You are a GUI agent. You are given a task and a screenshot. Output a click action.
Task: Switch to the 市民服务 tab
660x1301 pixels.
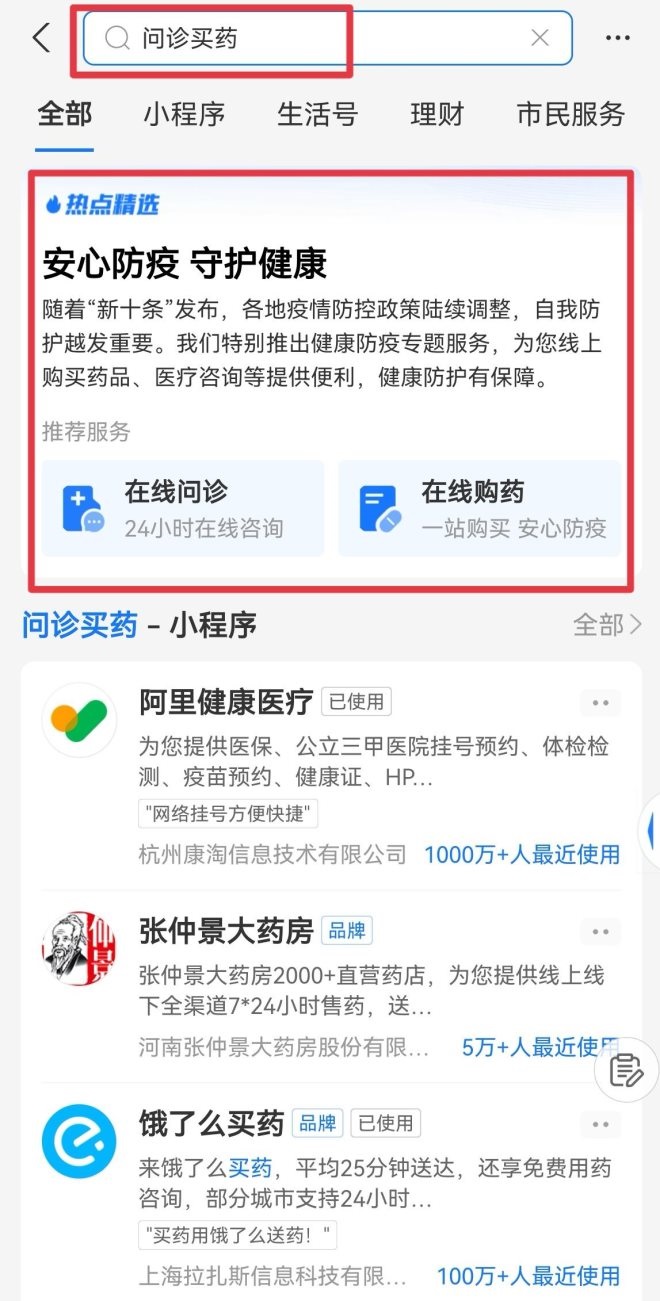point(570,114)
